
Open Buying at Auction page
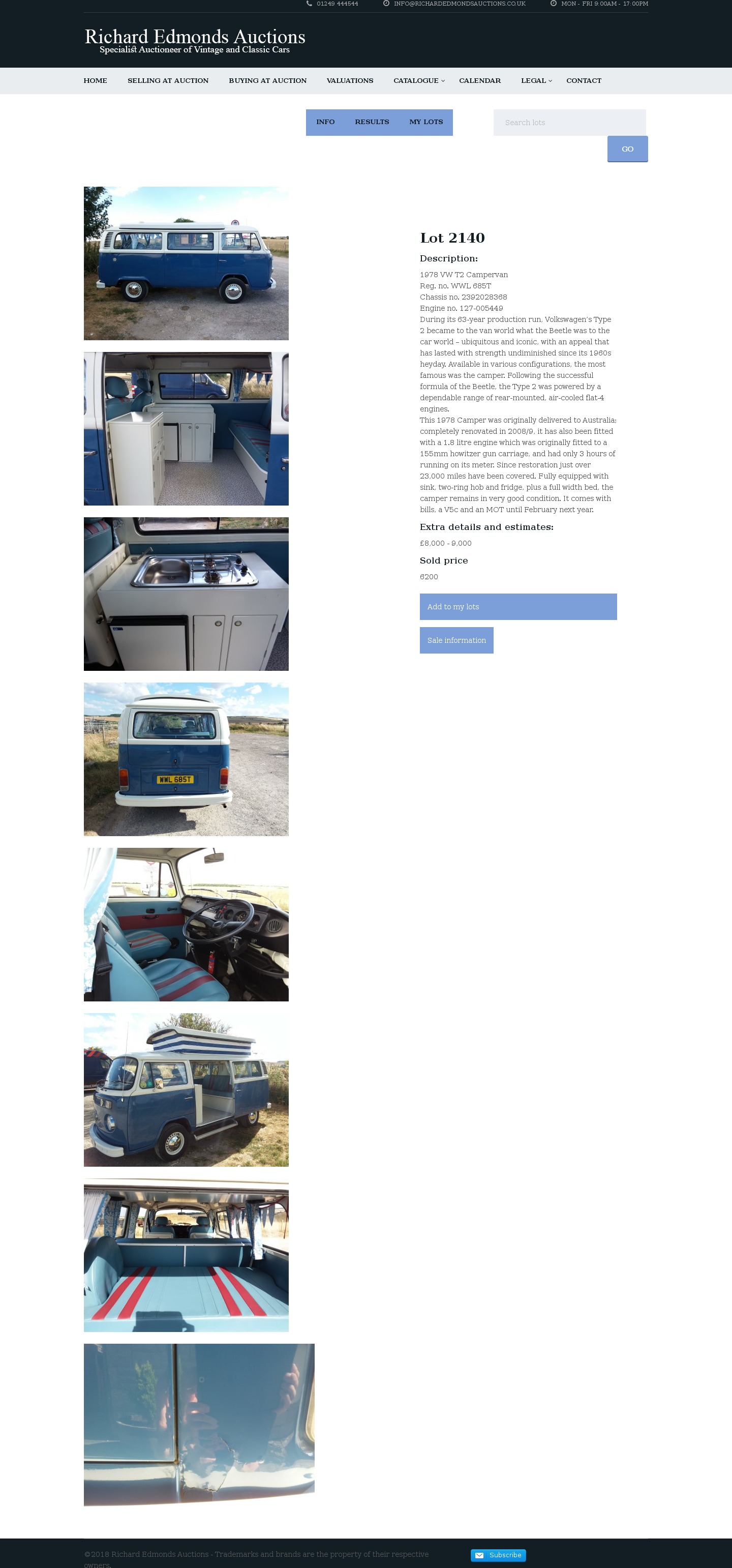pos(267,80)
